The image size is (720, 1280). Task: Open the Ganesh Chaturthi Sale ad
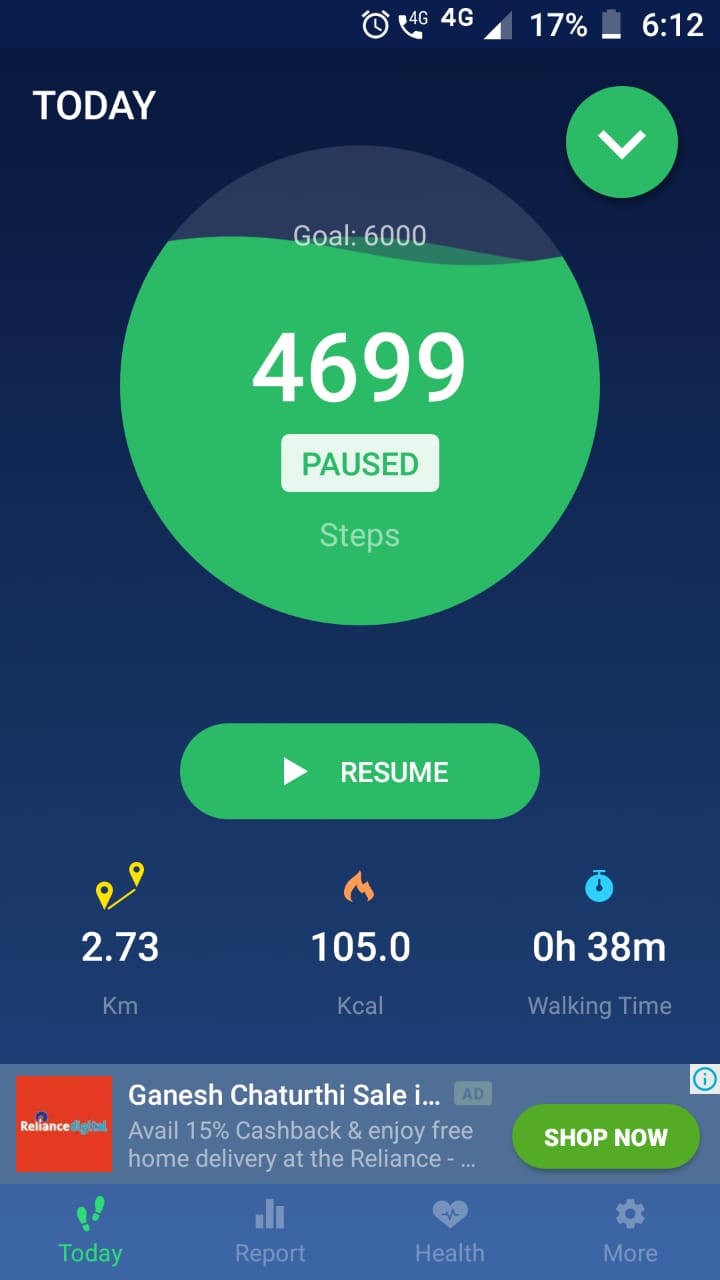pos(284,1095)
